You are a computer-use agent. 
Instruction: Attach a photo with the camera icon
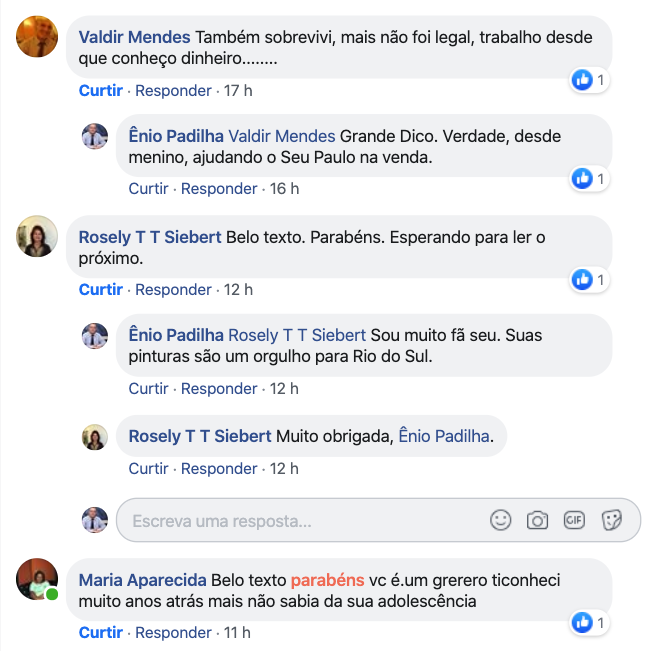click(x=538, y=520)
